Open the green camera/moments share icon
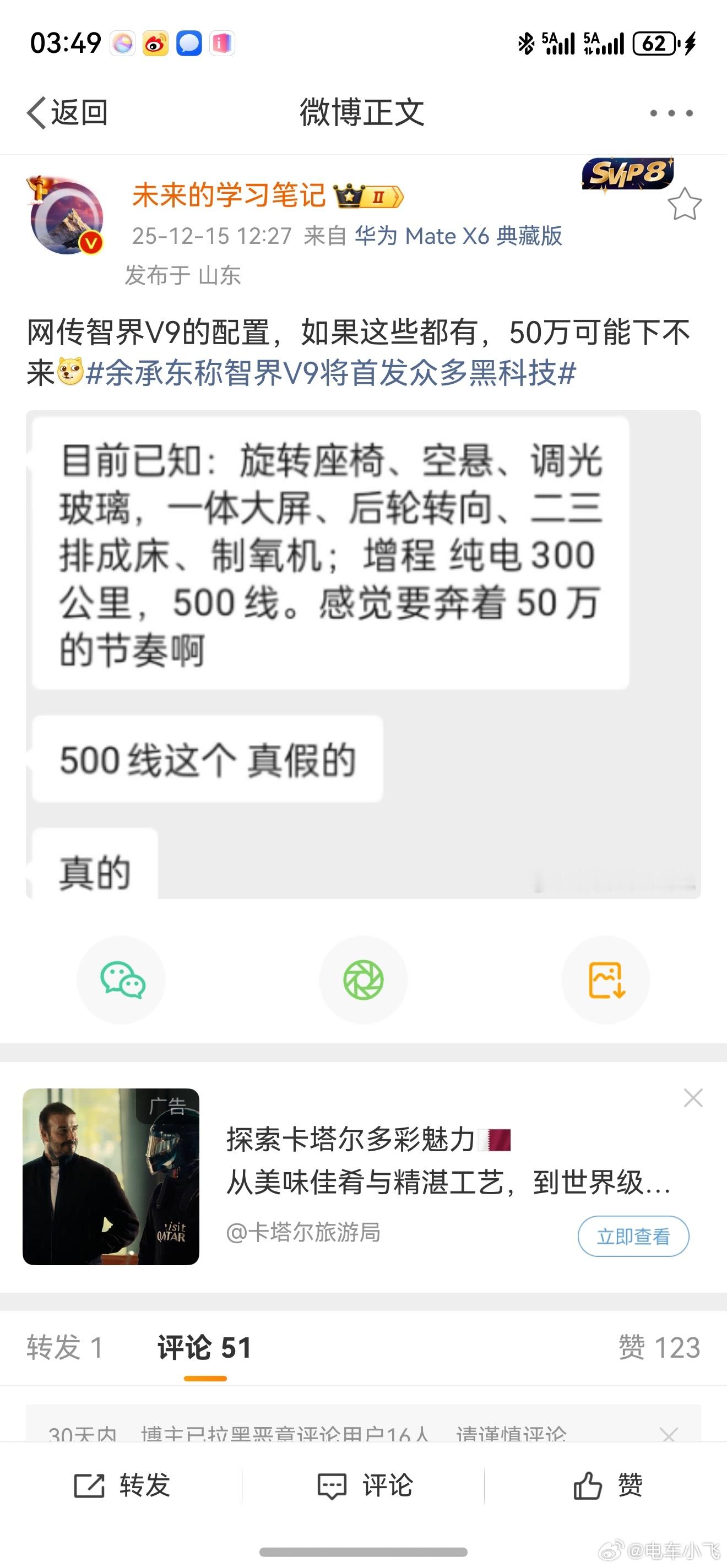This screenshot has width=727, height=1568. (363, 979)
